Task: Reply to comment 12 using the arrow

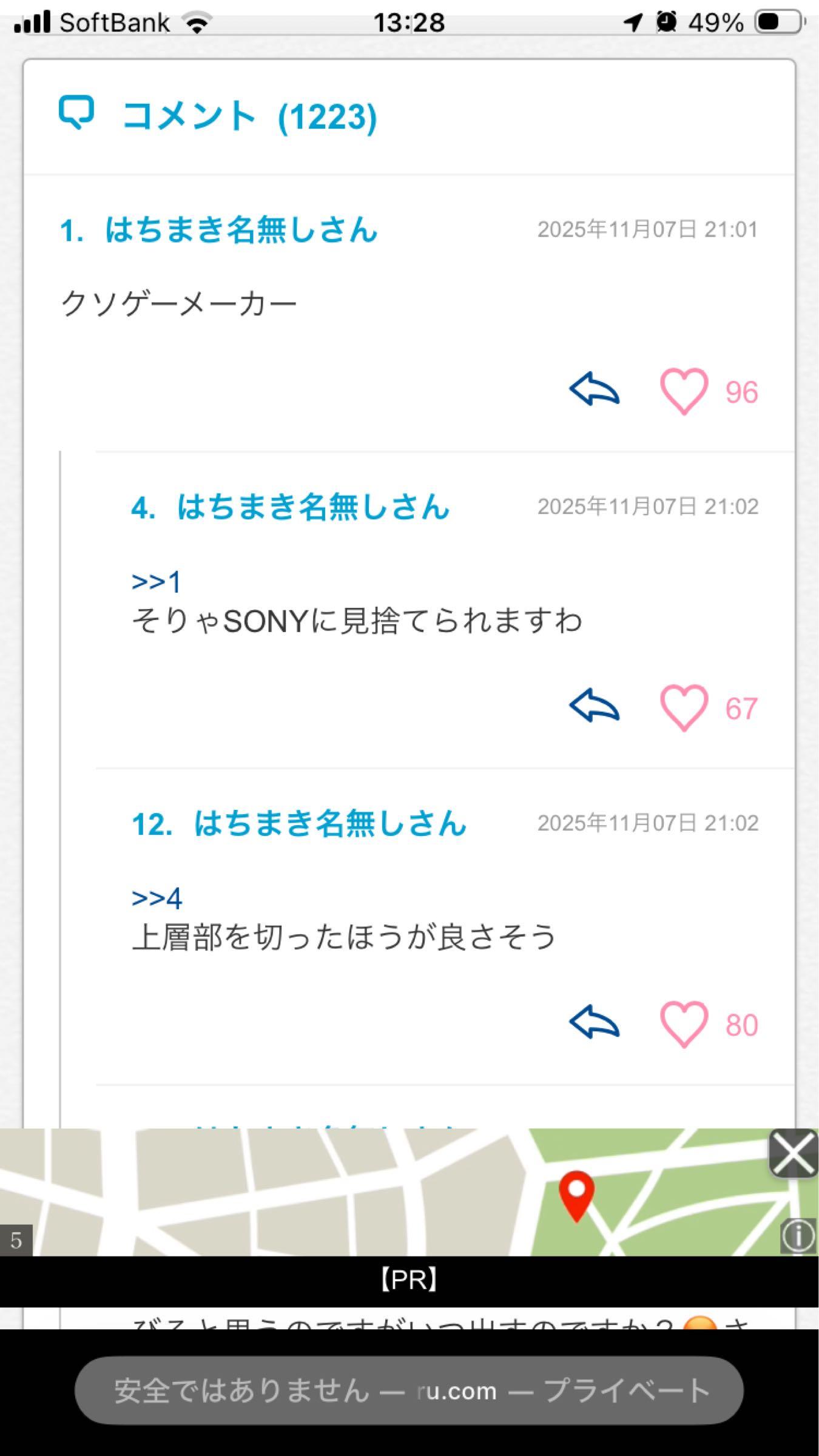Action: 594,1022
